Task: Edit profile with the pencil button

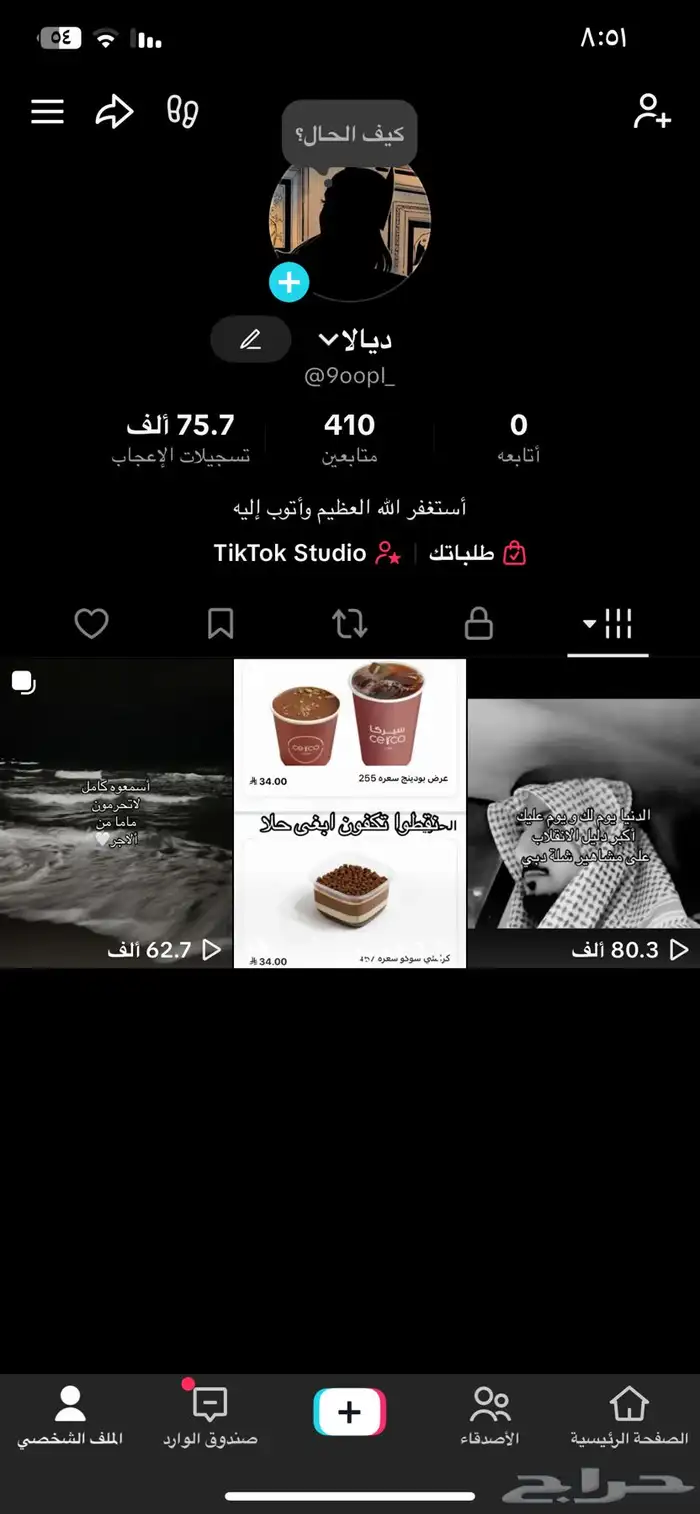Action: pyautogui.click(x=250, y=340)
